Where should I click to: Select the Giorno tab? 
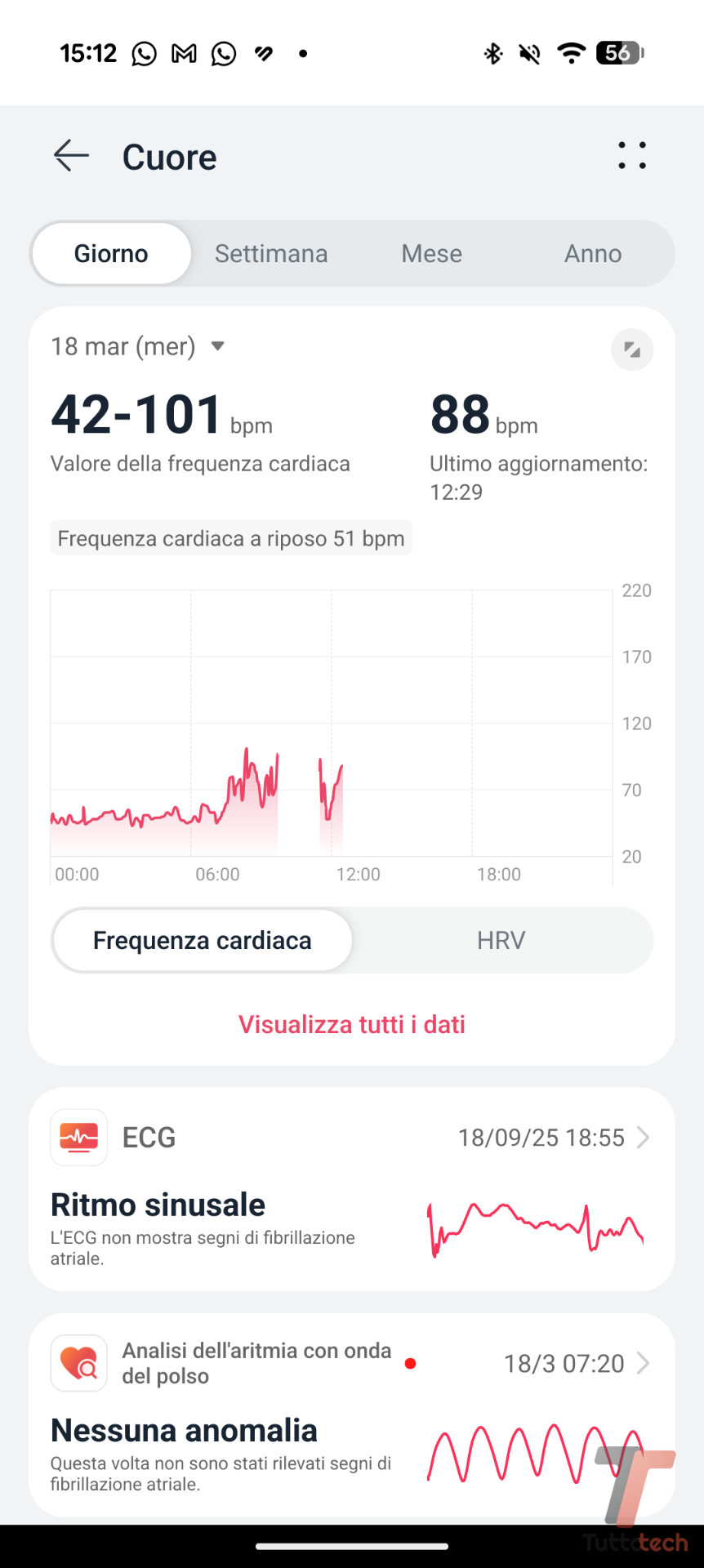point(111,254)
